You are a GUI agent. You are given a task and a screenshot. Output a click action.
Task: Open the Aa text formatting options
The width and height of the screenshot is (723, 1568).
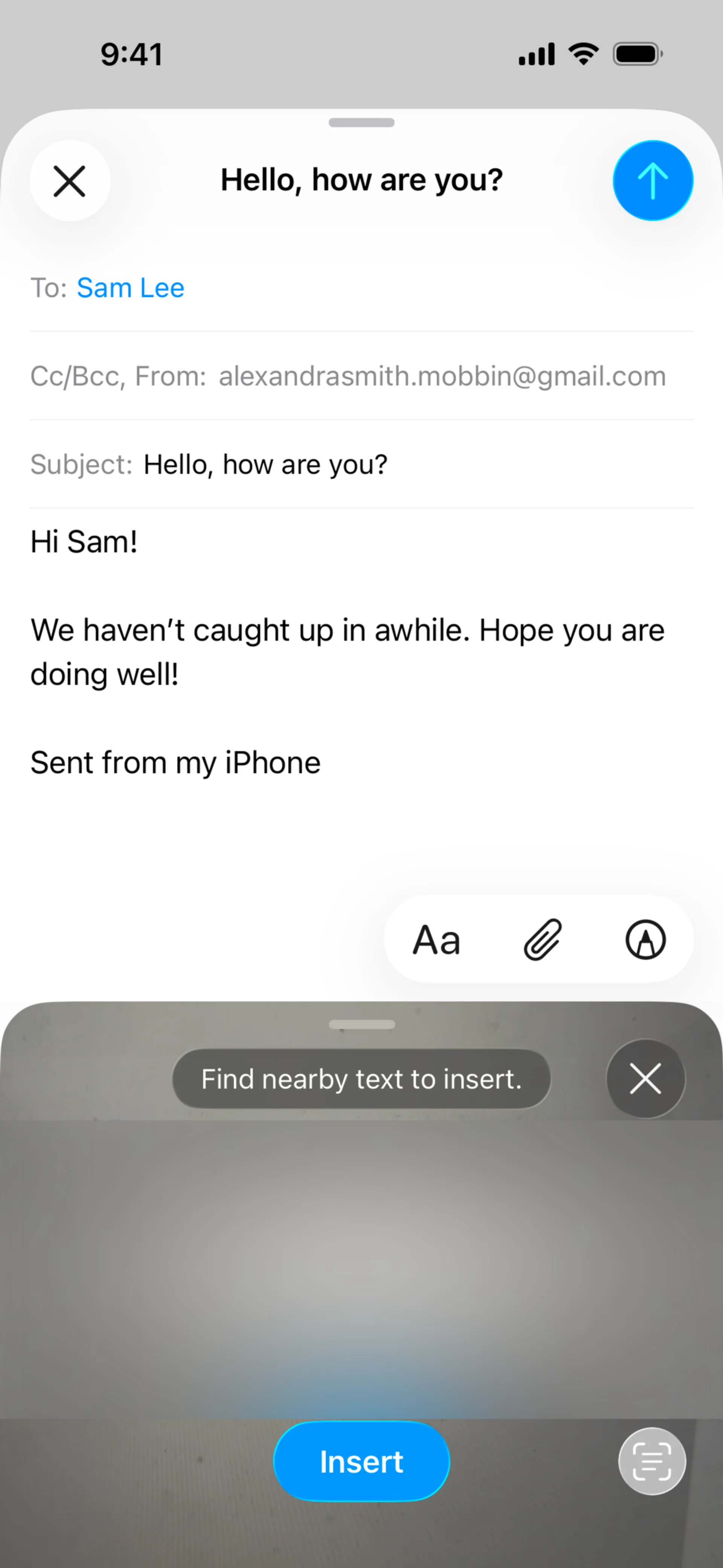coord(436,939)
